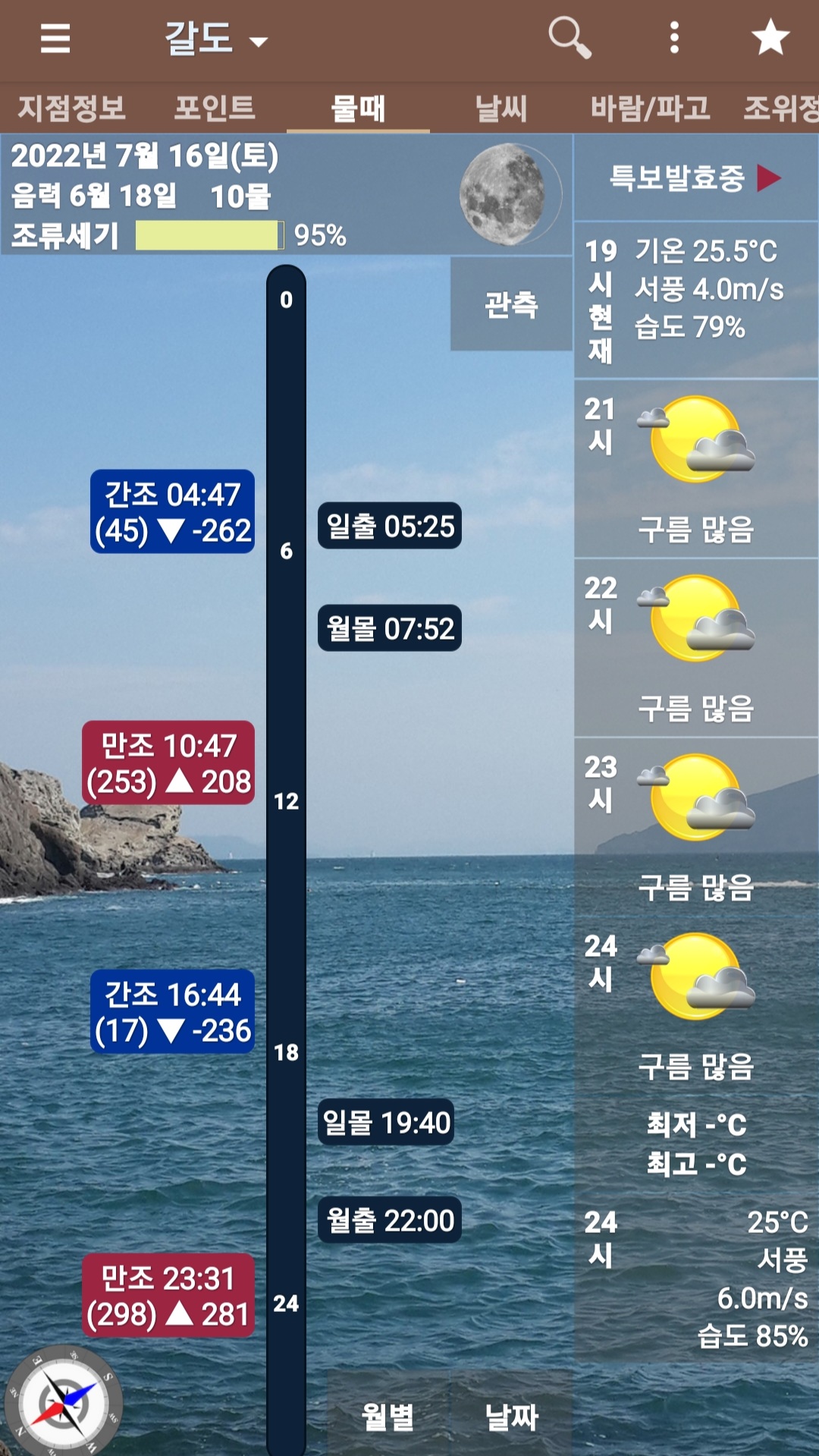This screenshot has width=819, height=1456.
Task: Open the search magnifier
Action: (569, 38)
